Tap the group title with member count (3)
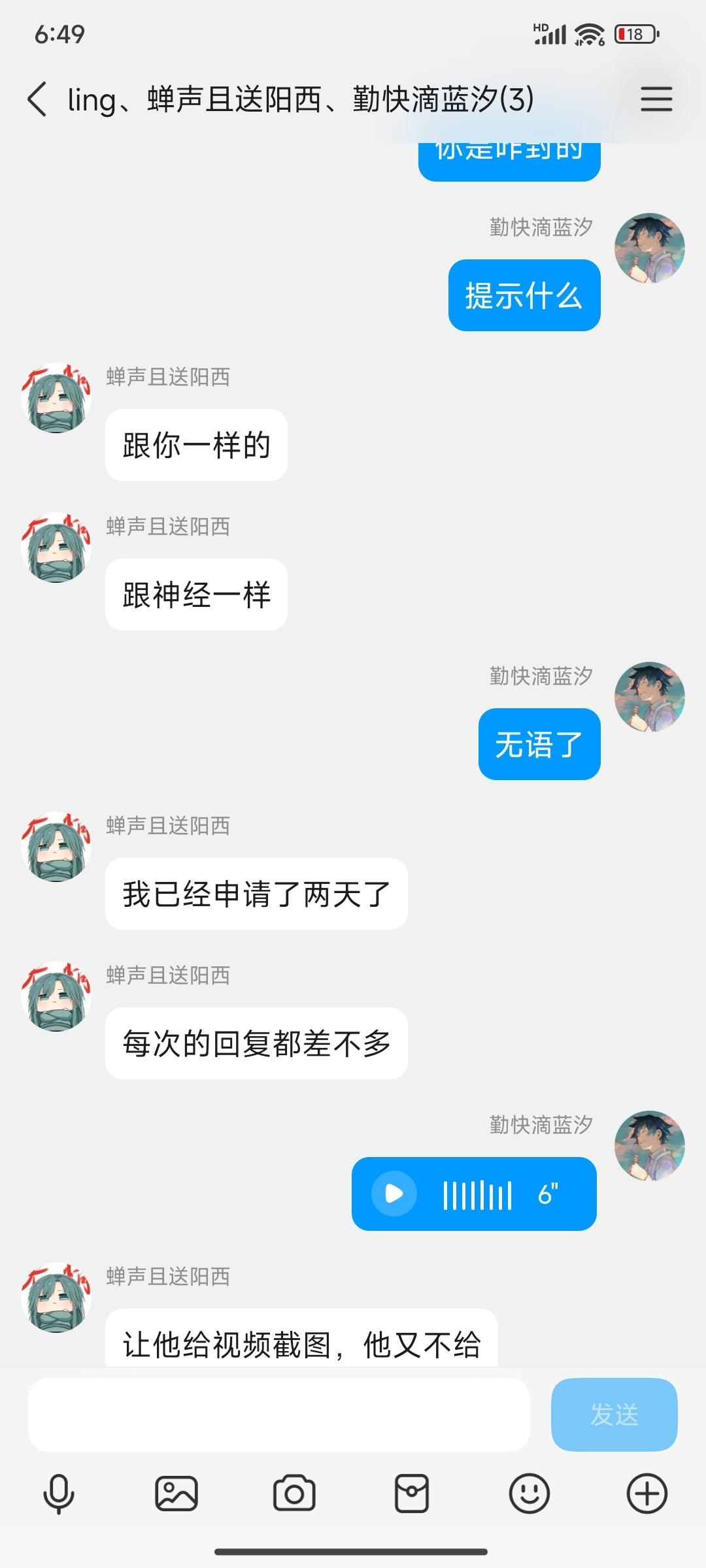Image resolution: width=706 pixels, height=1568 pixels. [x=297, y=98]
